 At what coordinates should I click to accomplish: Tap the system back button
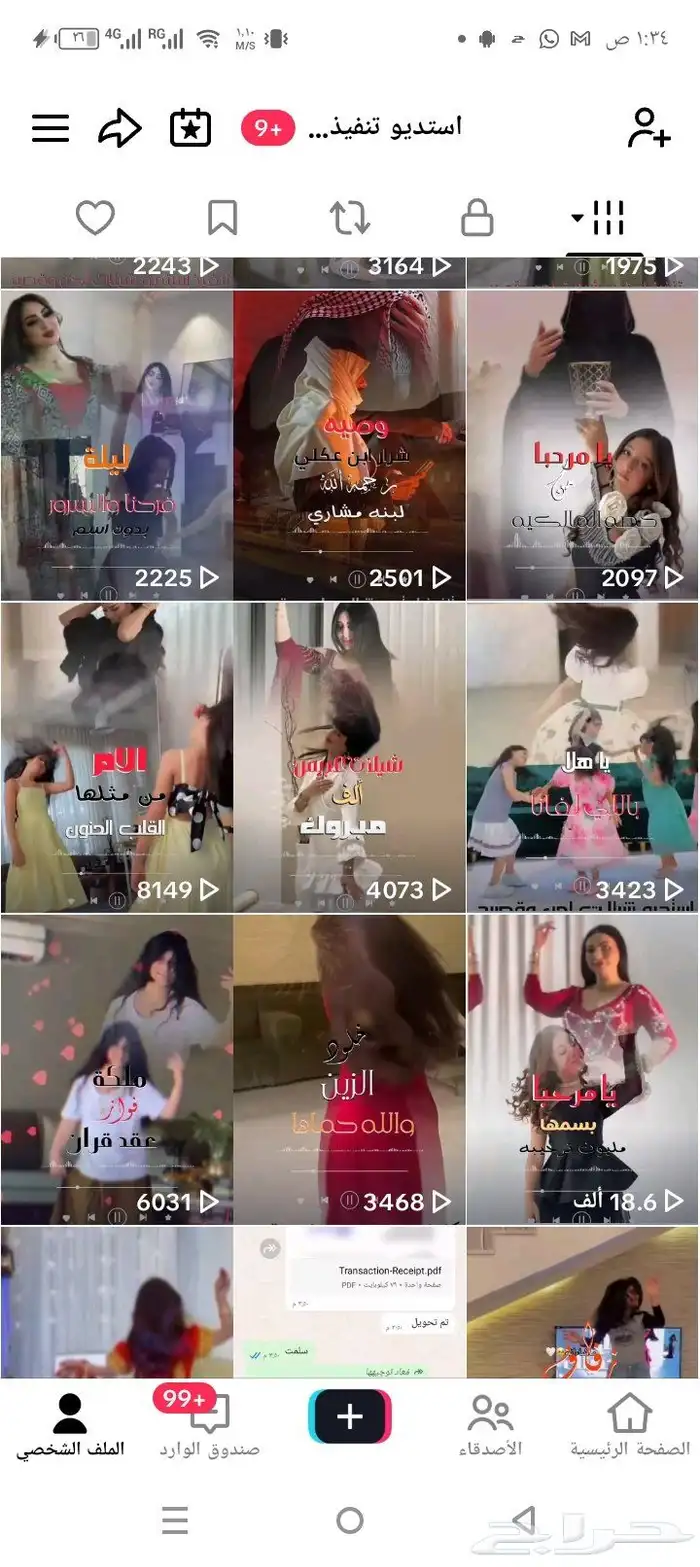tap(523, 1521)
